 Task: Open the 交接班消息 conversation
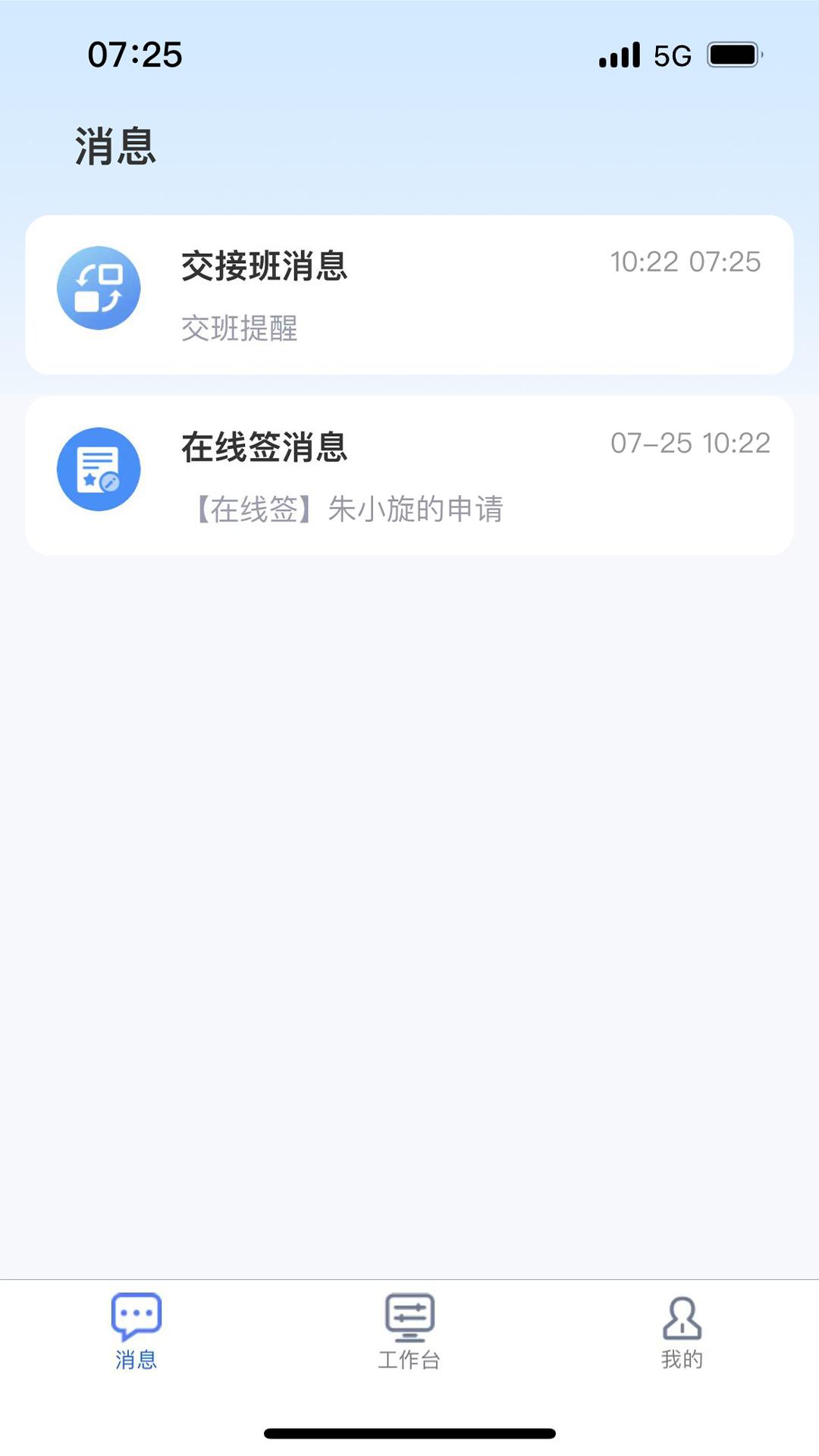tap(409, 294)
